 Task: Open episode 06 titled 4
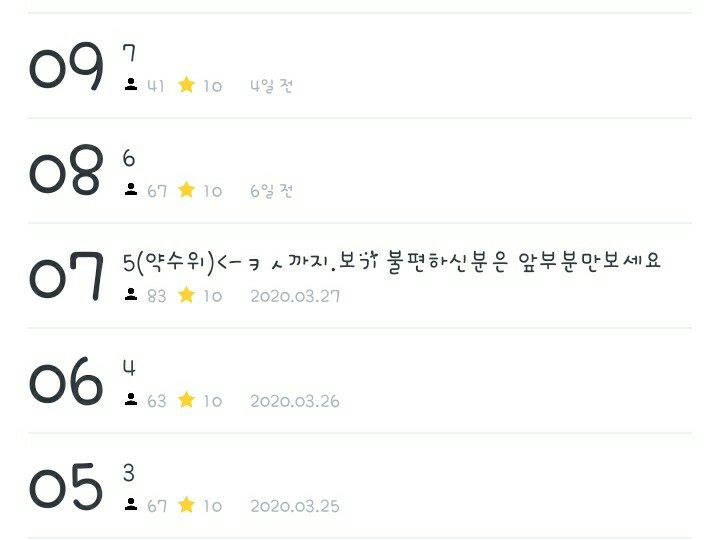coord(360,381)
